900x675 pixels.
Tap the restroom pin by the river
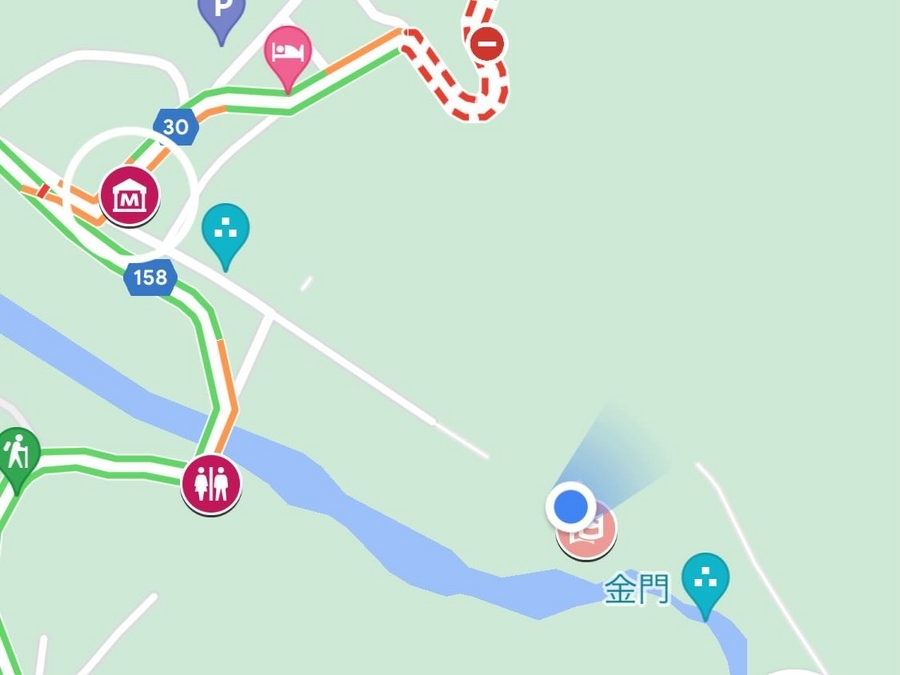[x=211, y=485]
